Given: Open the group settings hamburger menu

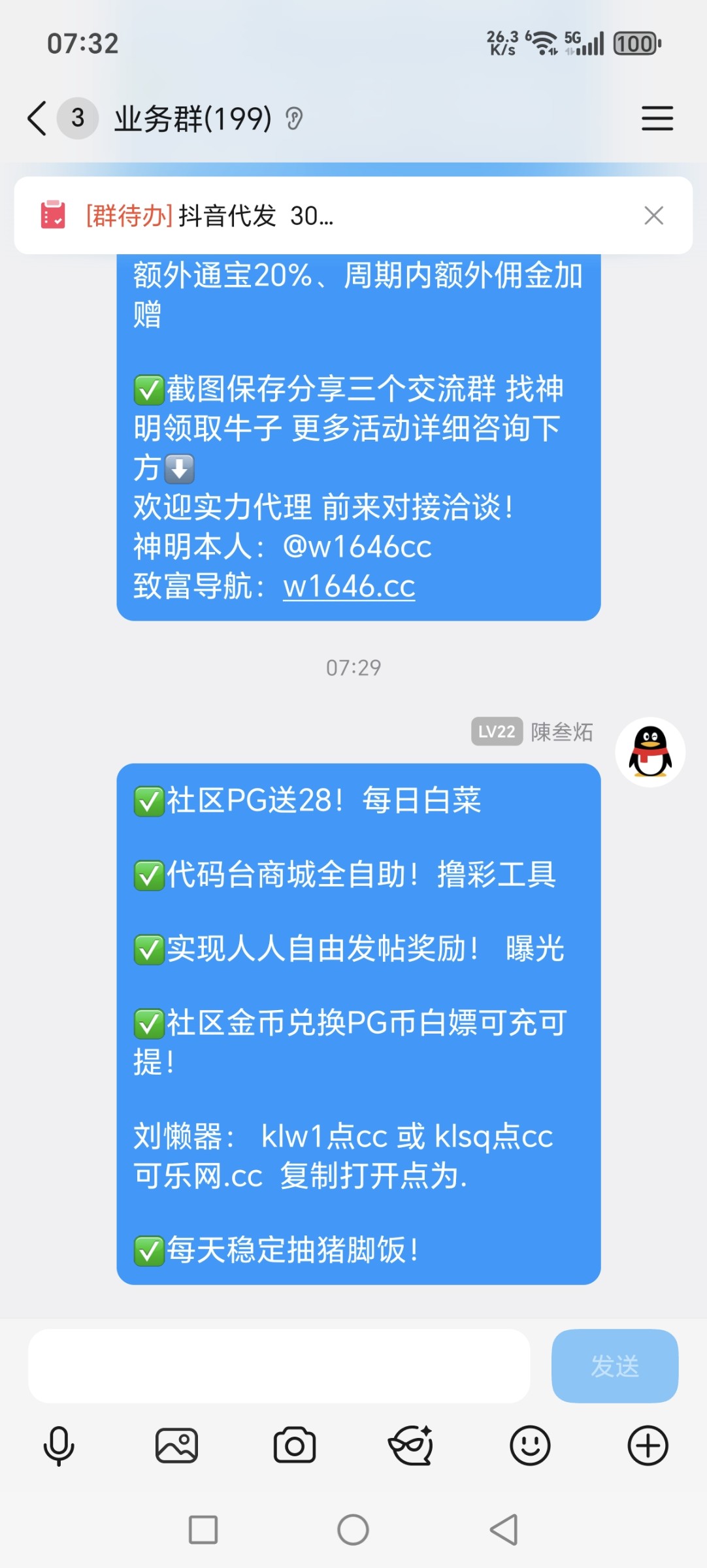Looking at the screenshot, I should (x=657, y=118).
